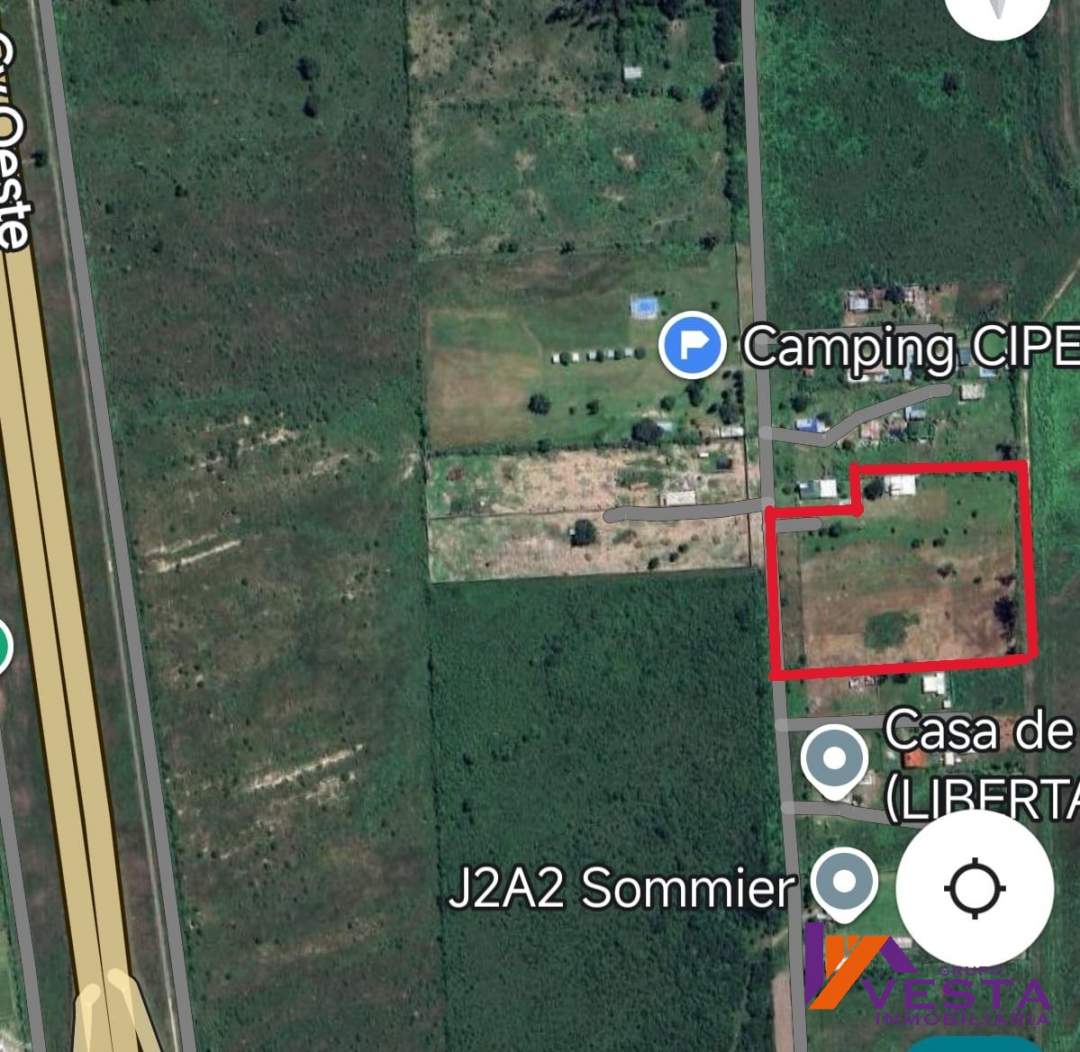Open the Casa de place pin

click(x=836, y=760)
